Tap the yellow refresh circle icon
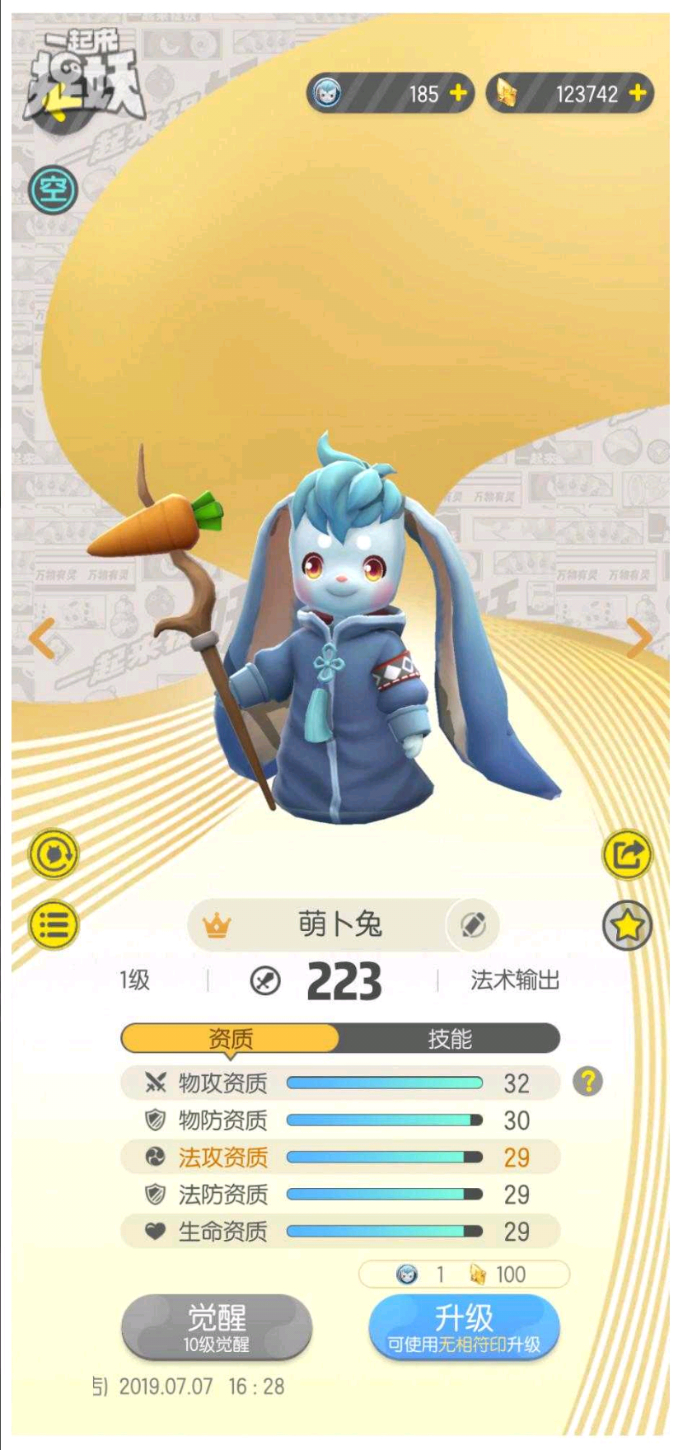The image size is (678, 1450). (53, 854)
